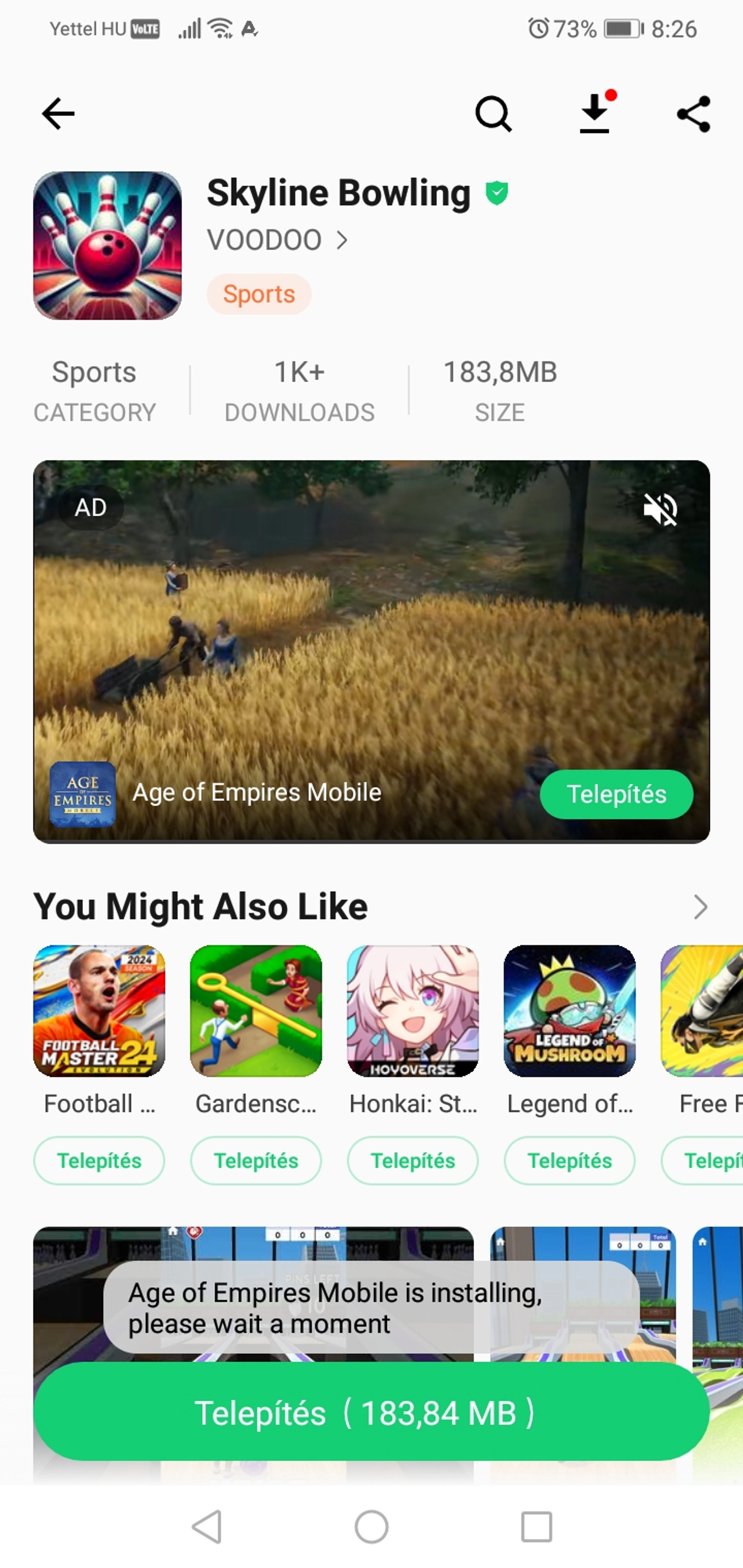Open the search icon
Screen dimensions: 743x1568
(x=493, y=114)
